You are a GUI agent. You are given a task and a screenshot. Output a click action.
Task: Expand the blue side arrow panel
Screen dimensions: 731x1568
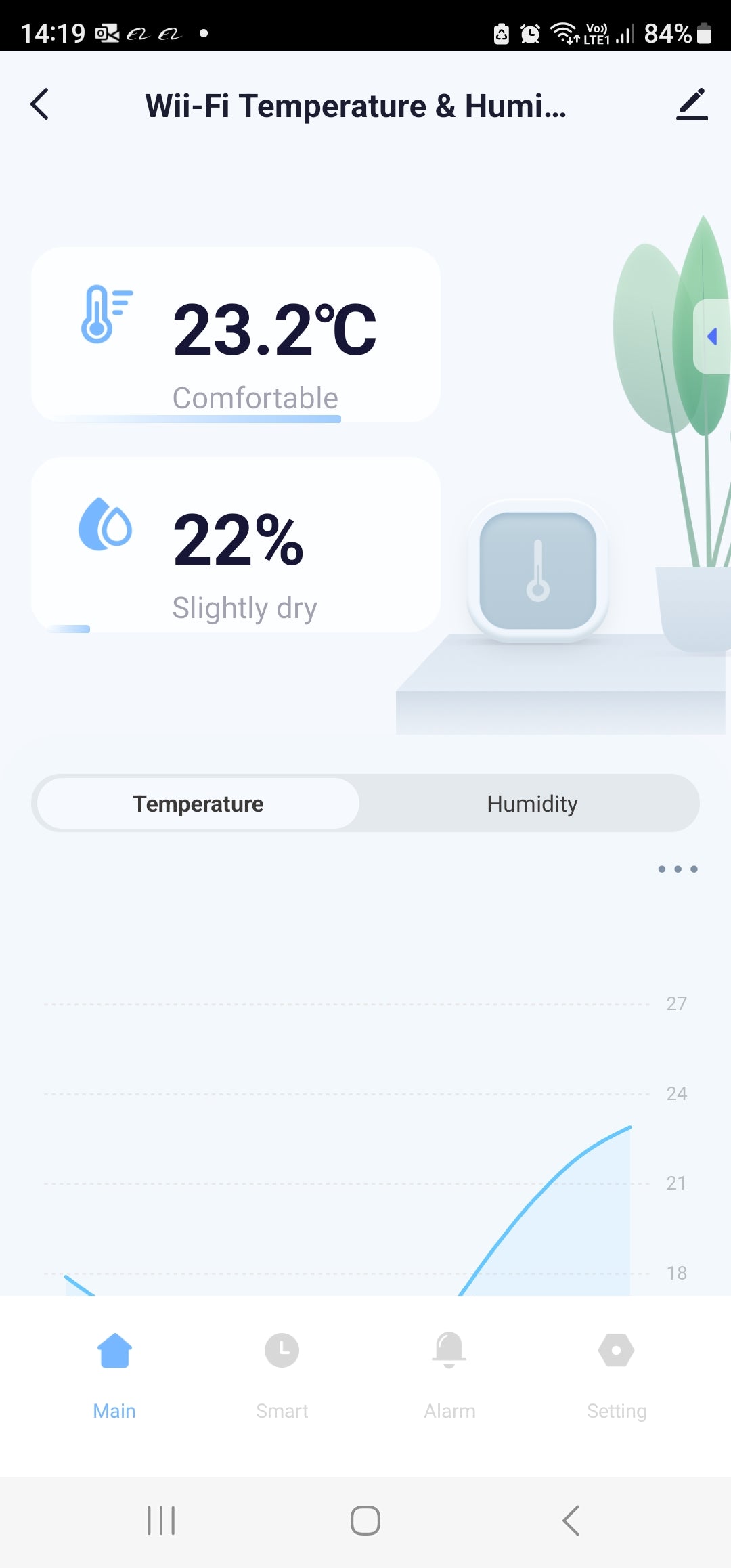[712, 336]
